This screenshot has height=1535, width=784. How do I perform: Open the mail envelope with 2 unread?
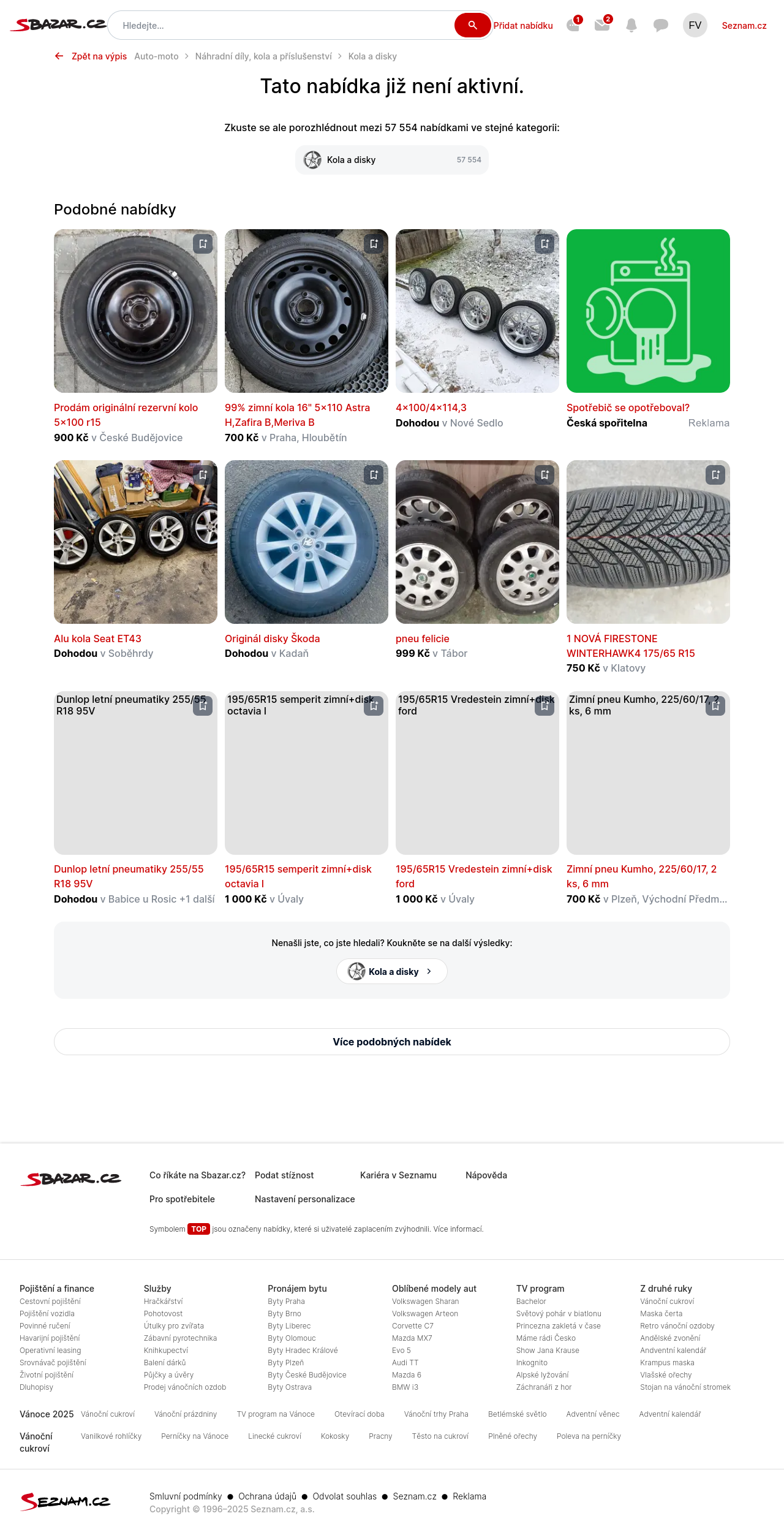pos(602,26)
